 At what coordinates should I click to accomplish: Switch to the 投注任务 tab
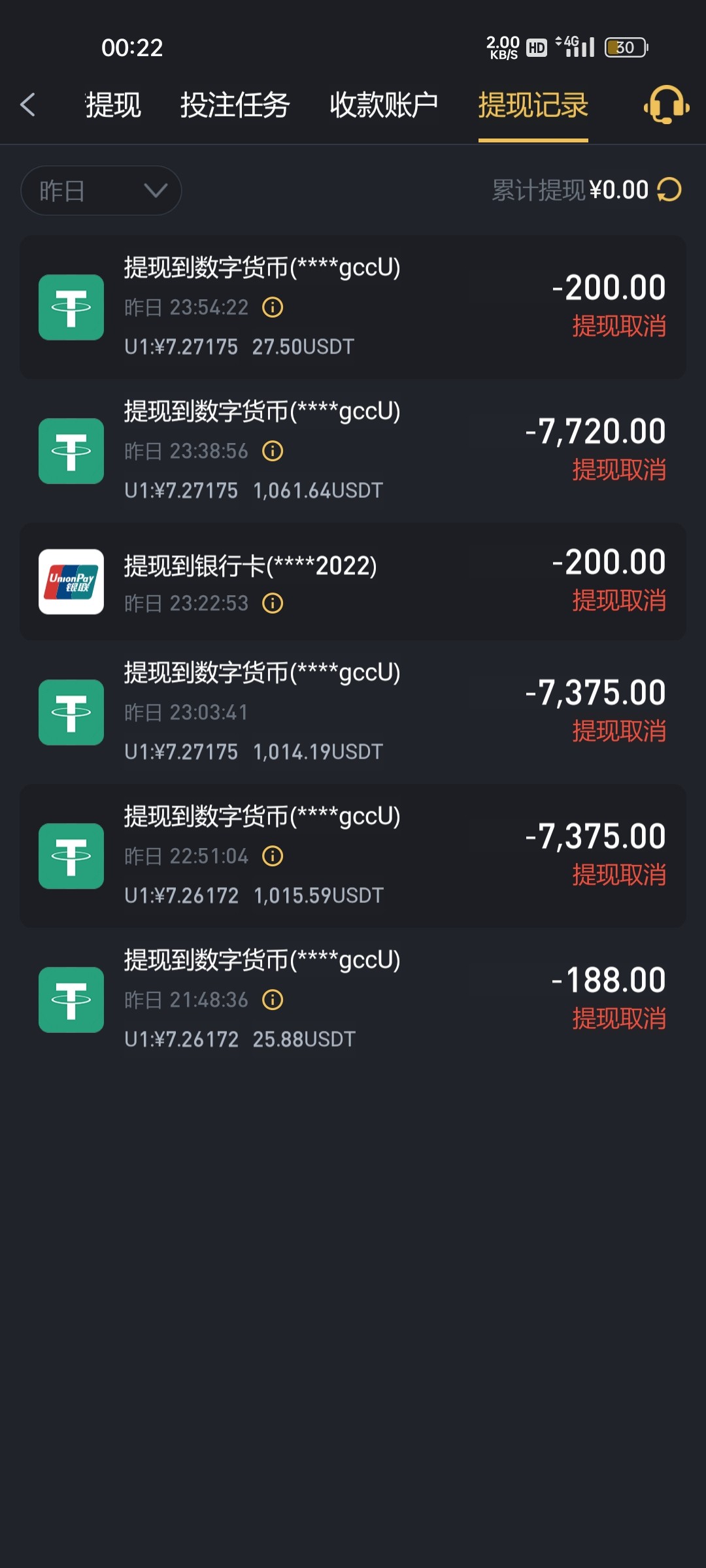pos(235,105)
